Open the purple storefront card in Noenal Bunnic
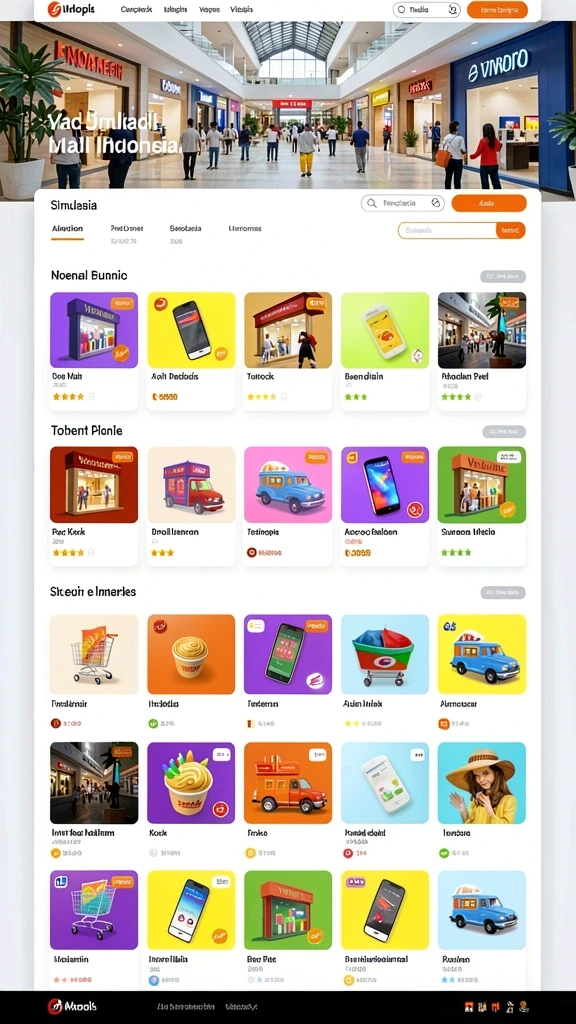This screenshot has width=576, height=1024. [x=94, y=351]
